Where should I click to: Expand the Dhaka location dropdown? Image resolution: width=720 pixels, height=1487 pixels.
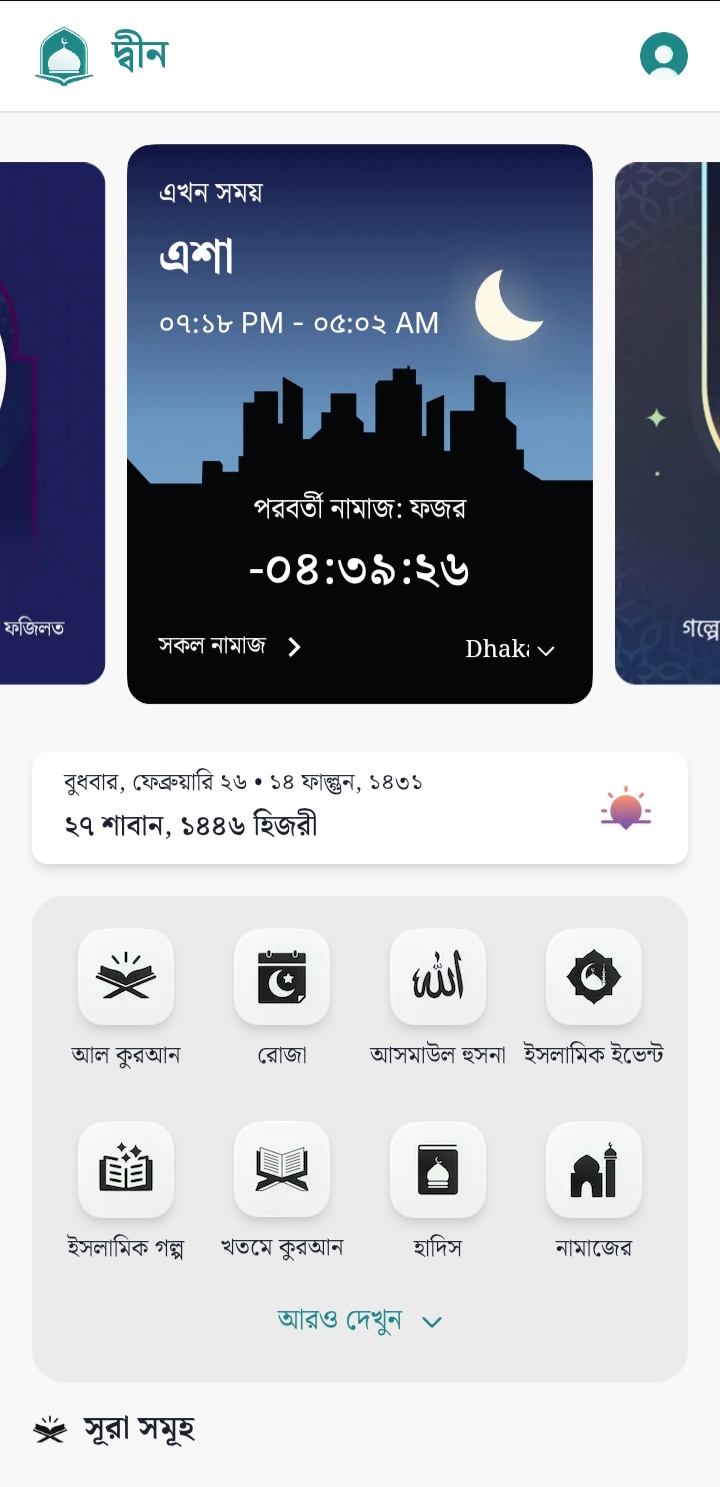click(x=510, y=649)
